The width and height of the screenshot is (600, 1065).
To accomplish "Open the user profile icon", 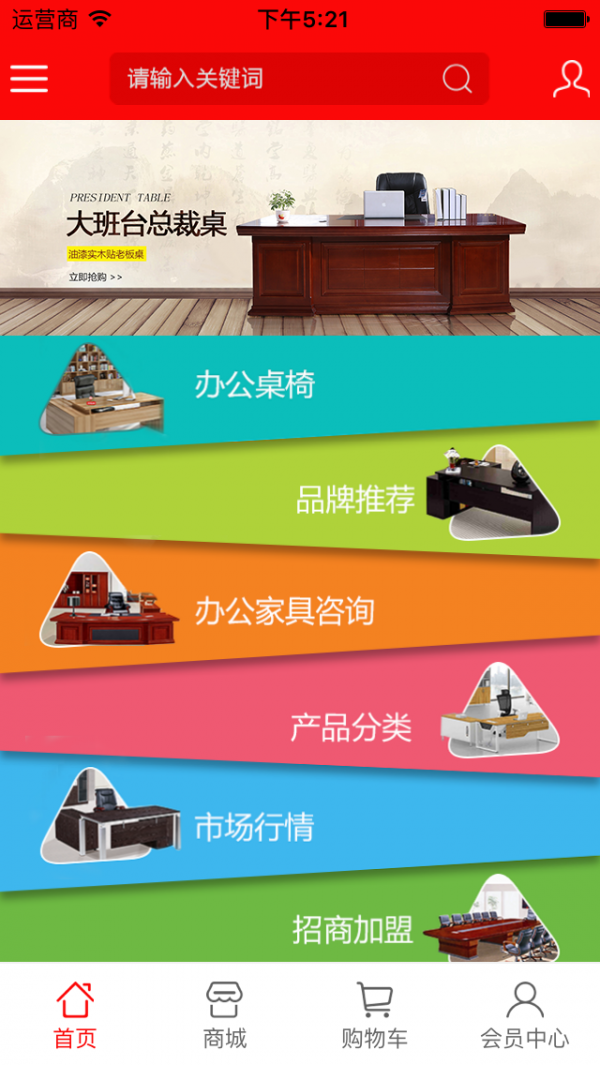I will click(570, 79).
